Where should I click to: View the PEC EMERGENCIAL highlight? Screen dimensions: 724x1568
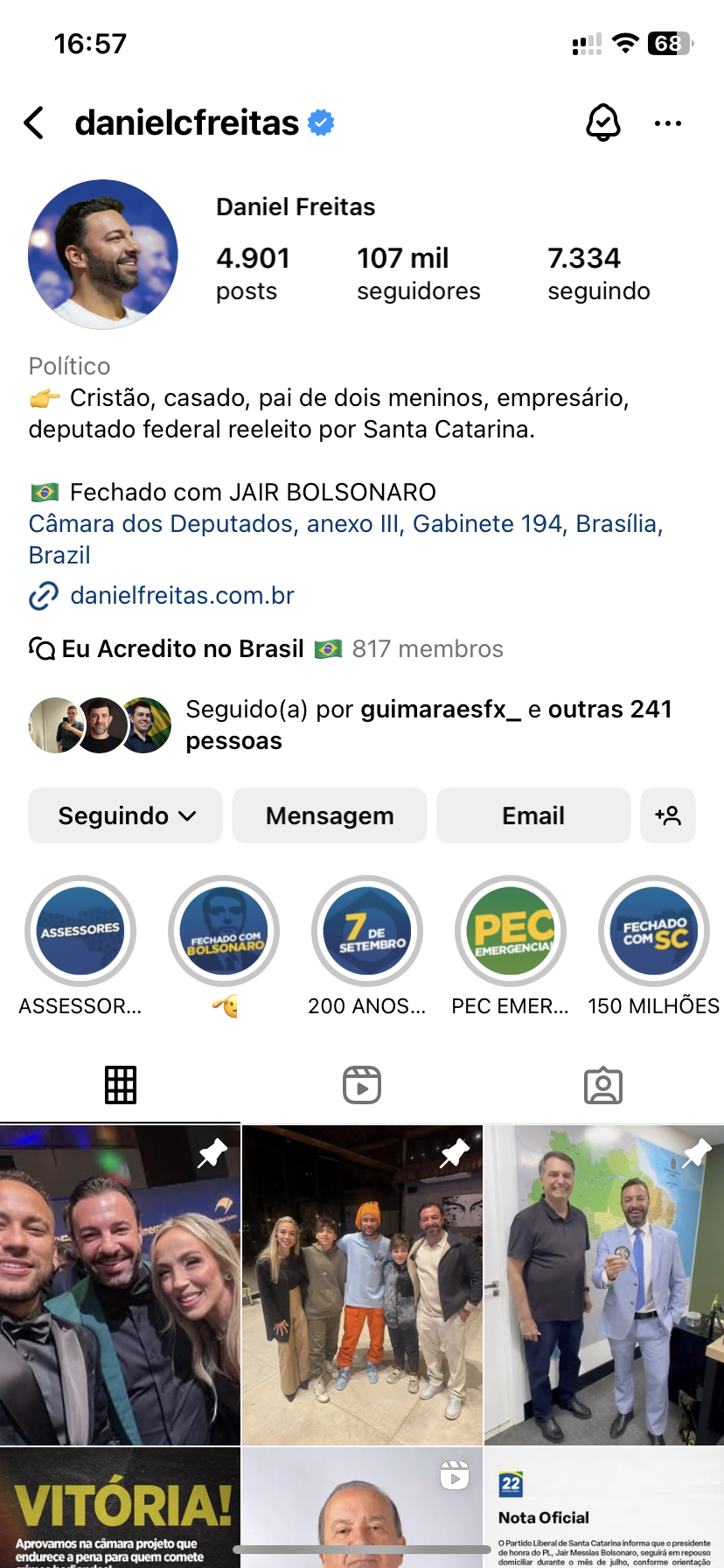tap(511, 931)
